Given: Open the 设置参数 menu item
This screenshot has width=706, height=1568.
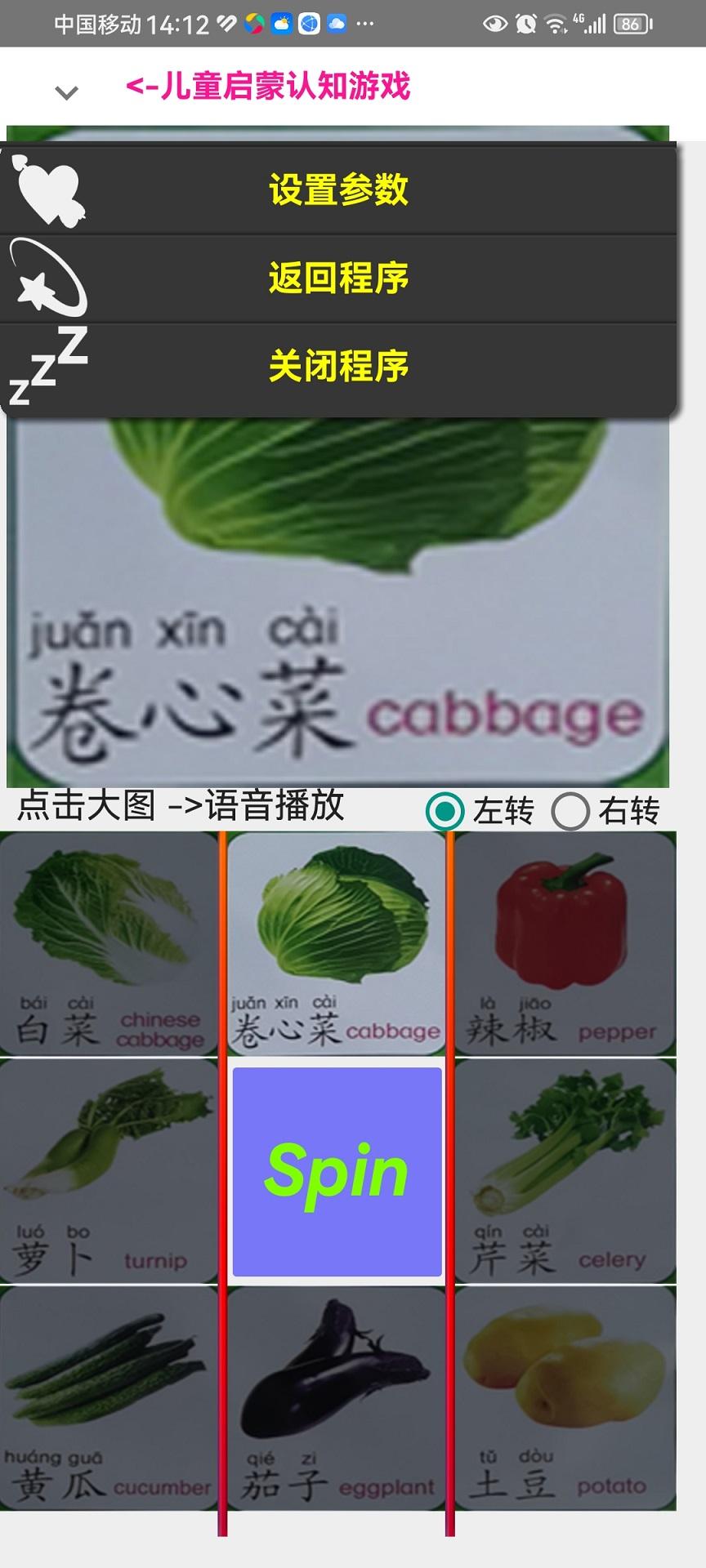Looking at the screenshot, I should click(x=338, y=189).
